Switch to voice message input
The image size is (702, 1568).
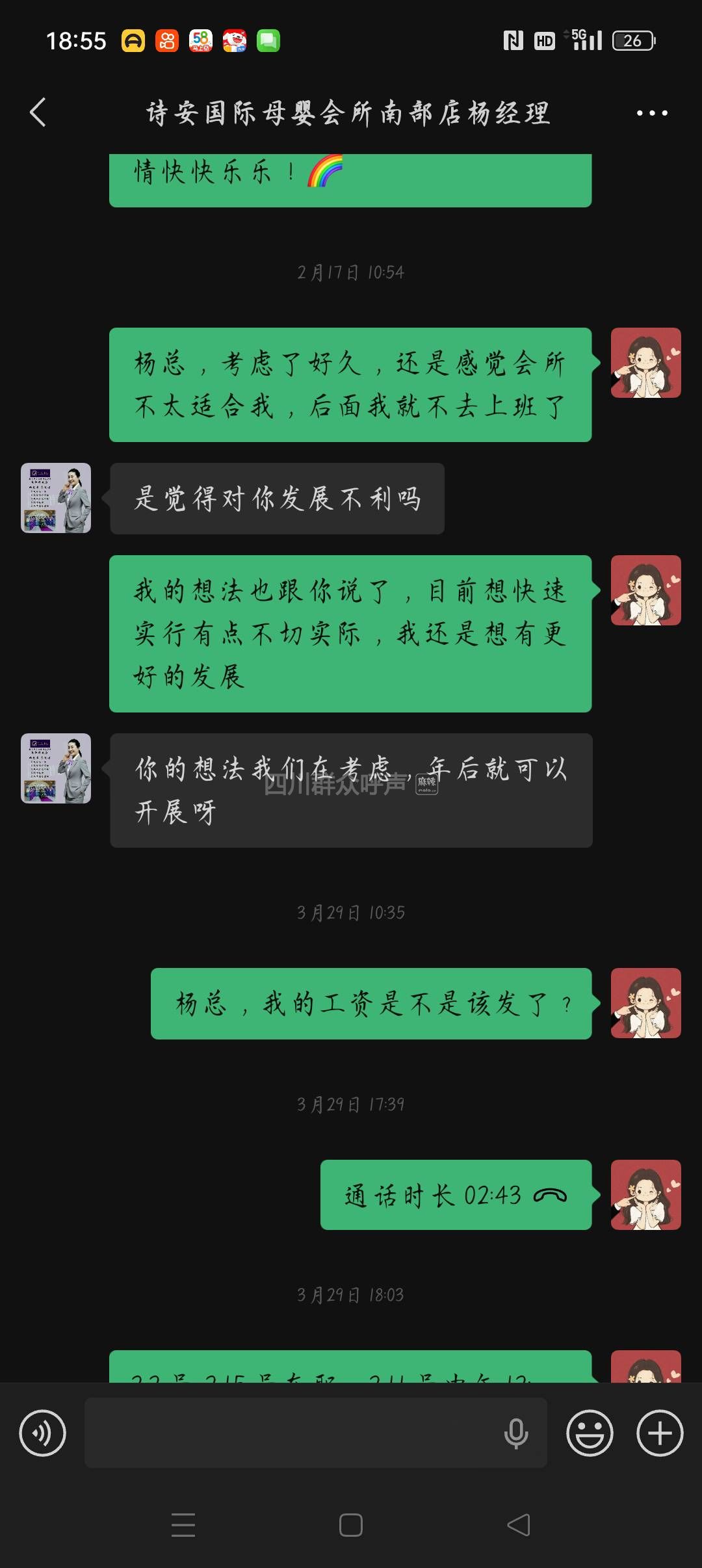tap(43, 1433)
